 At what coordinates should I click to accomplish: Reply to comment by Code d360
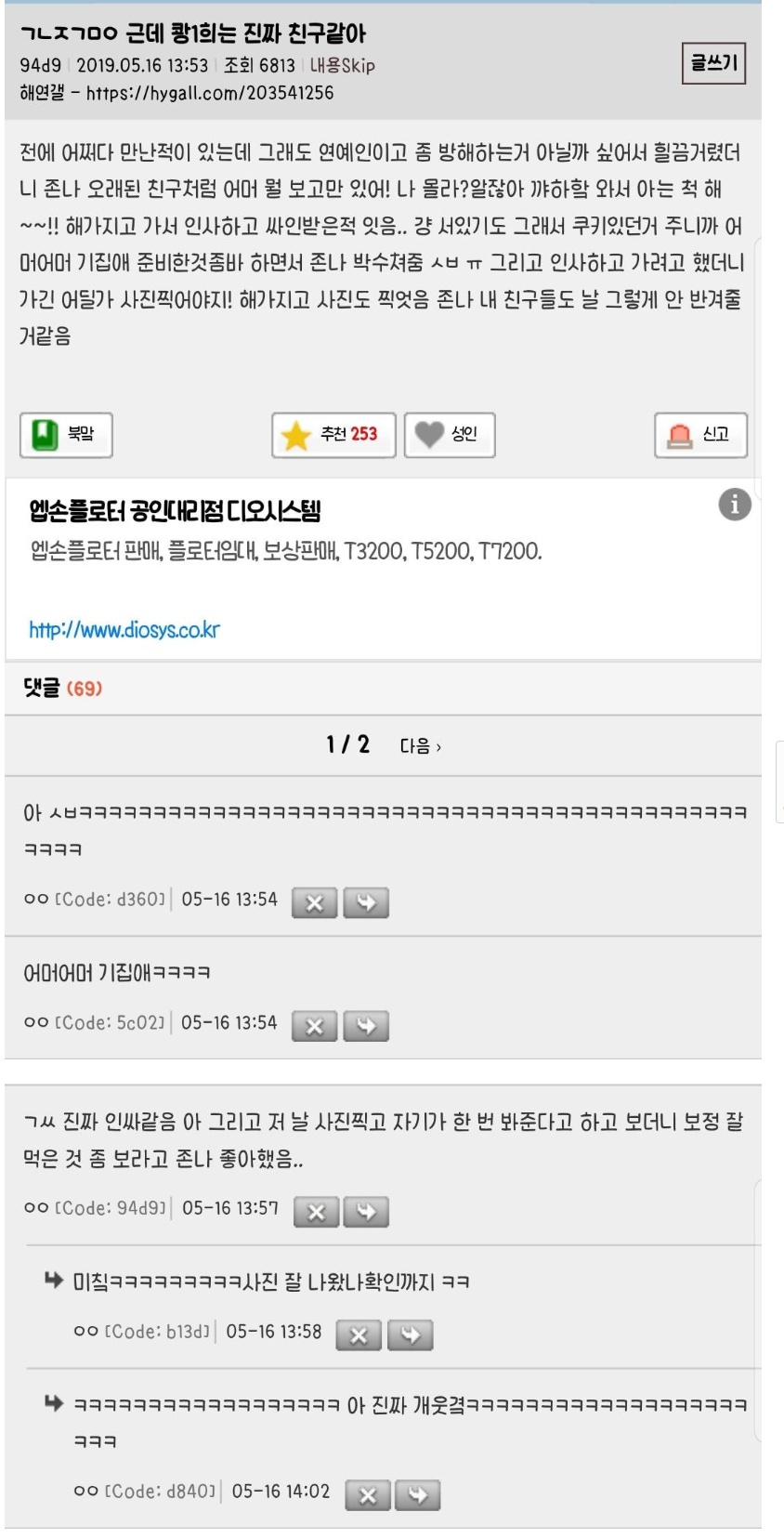pyautogui.click(x=366, y=902)
